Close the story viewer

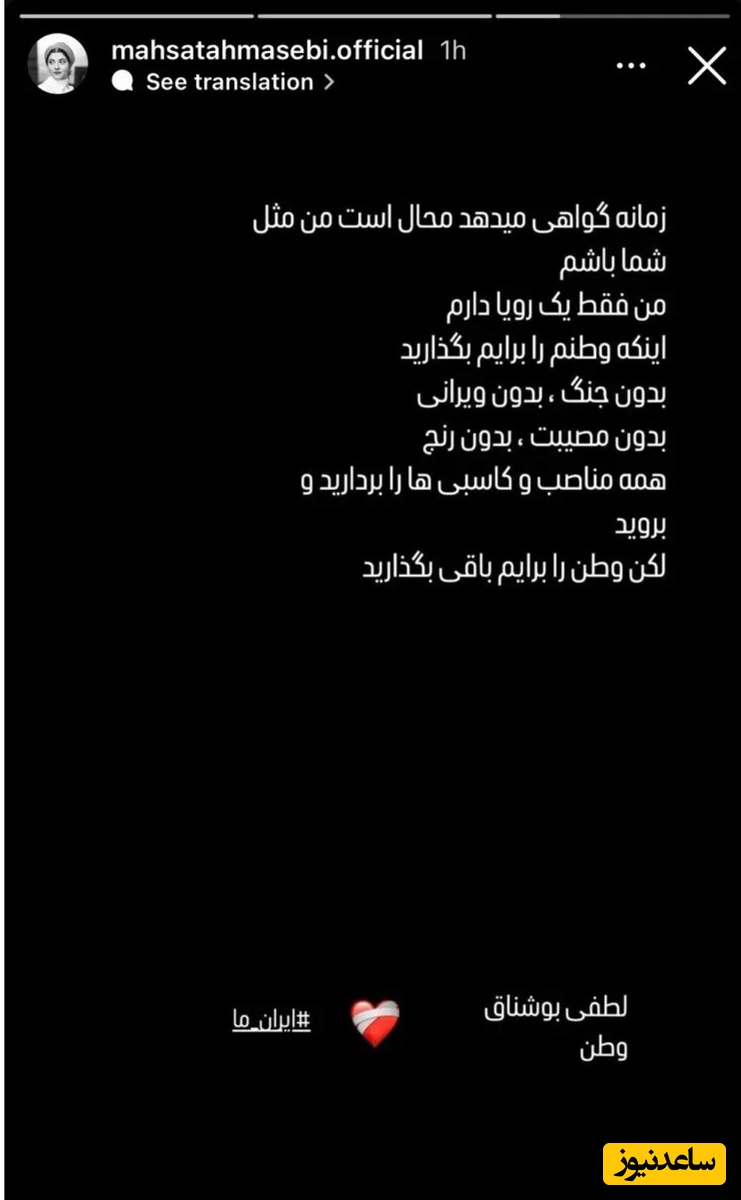click(707, 66)
